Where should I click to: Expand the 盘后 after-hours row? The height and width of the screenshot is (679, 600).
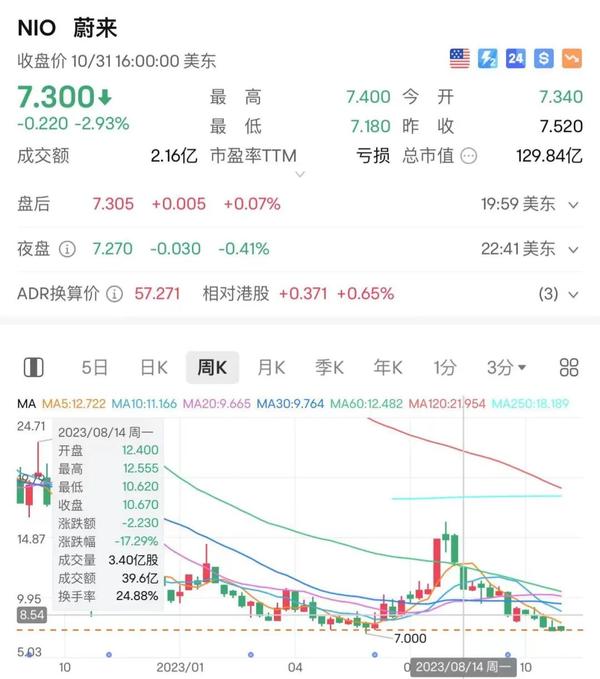point(573,204)
